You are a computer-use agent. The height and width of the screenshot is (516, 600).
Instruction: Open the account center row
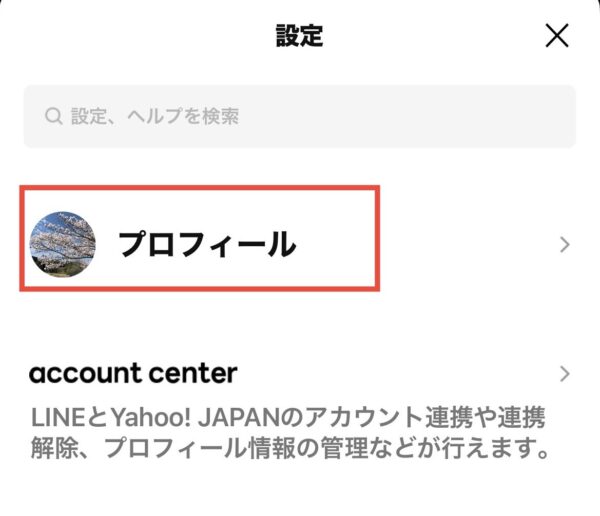click(x=300, y=375)
